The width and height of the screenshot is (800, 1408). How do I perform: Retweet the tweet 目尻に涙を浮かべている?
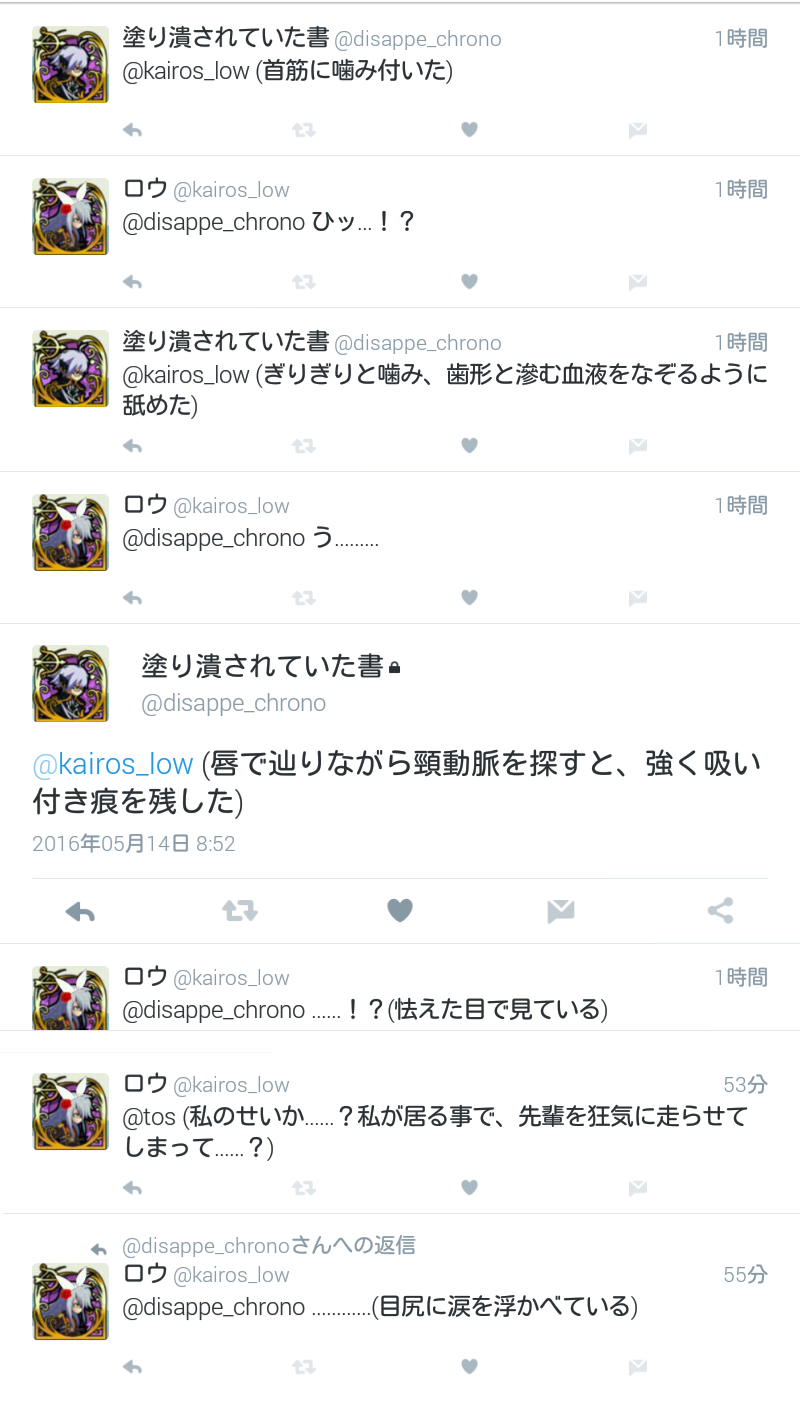pos(303,1367)
